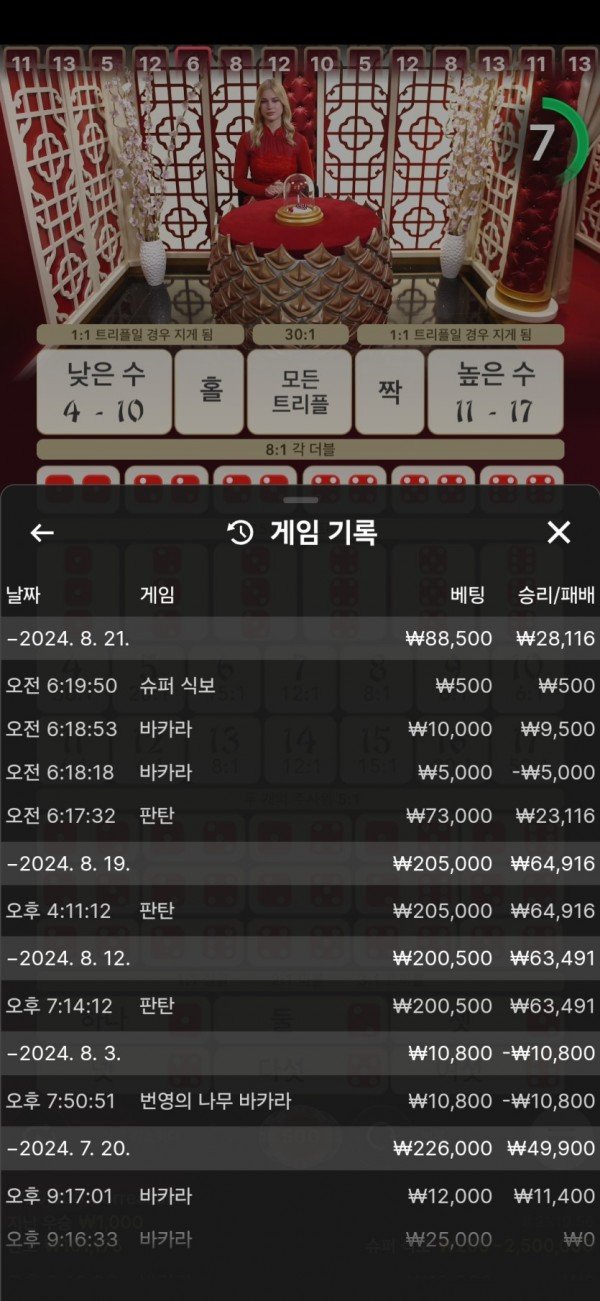Open the 7:14:12 판탄 record

(299, 1005)
